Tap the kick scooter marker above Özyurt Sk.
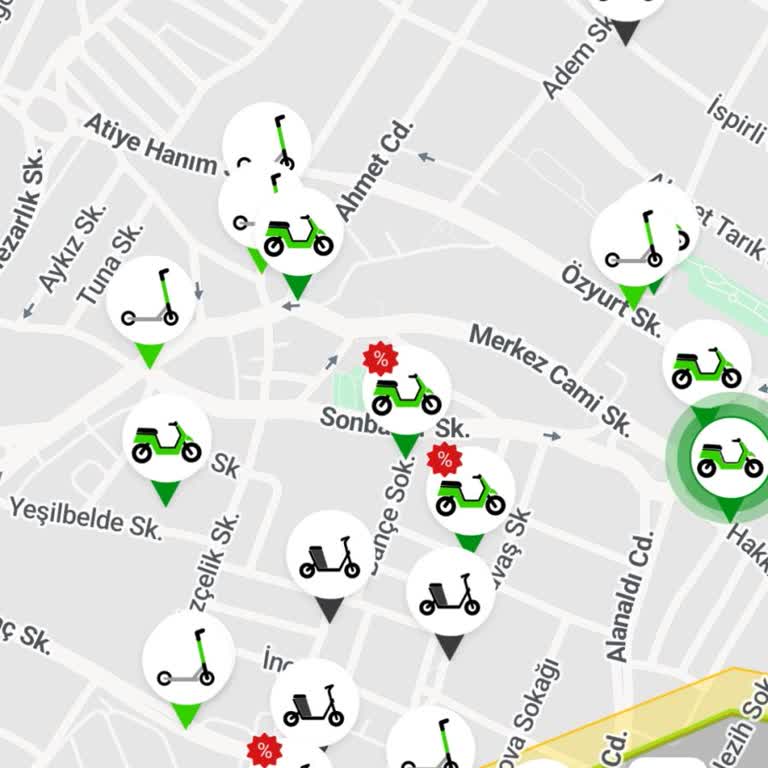This screenshot has height=768, width=768. [x=632, y=244]
